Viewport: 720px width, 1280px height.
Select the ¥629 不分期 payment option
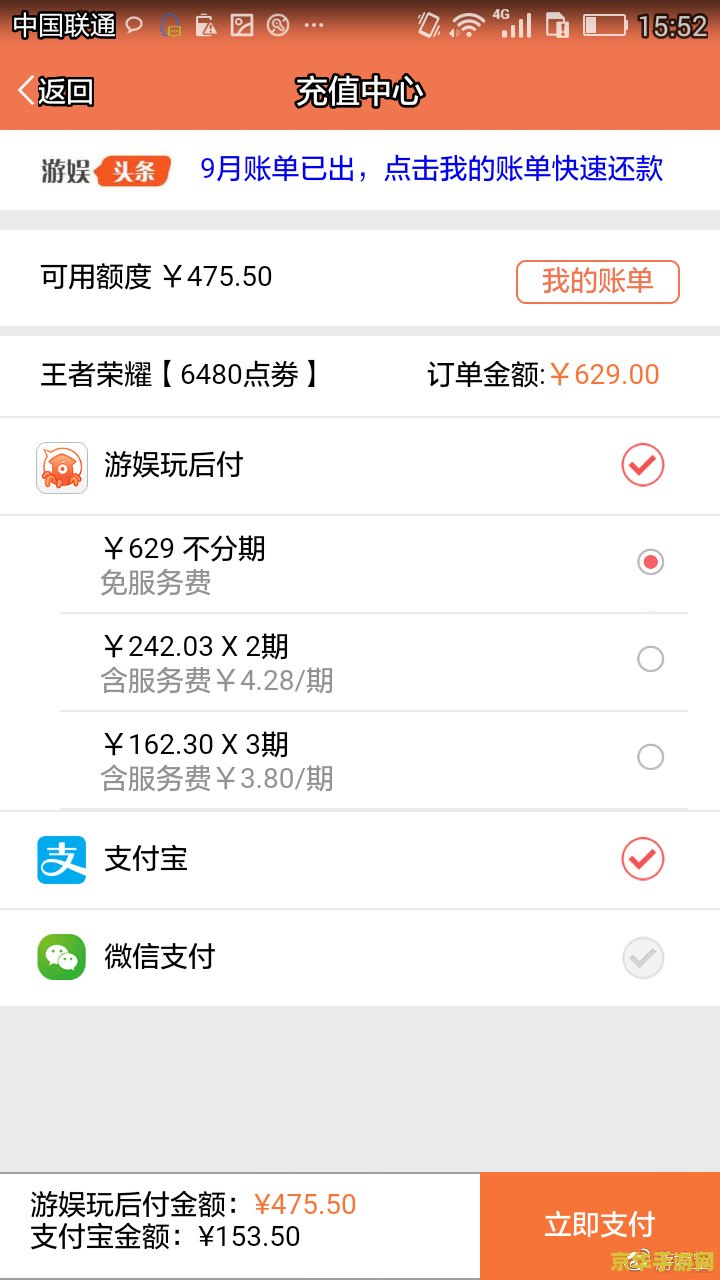coord(650,562)
